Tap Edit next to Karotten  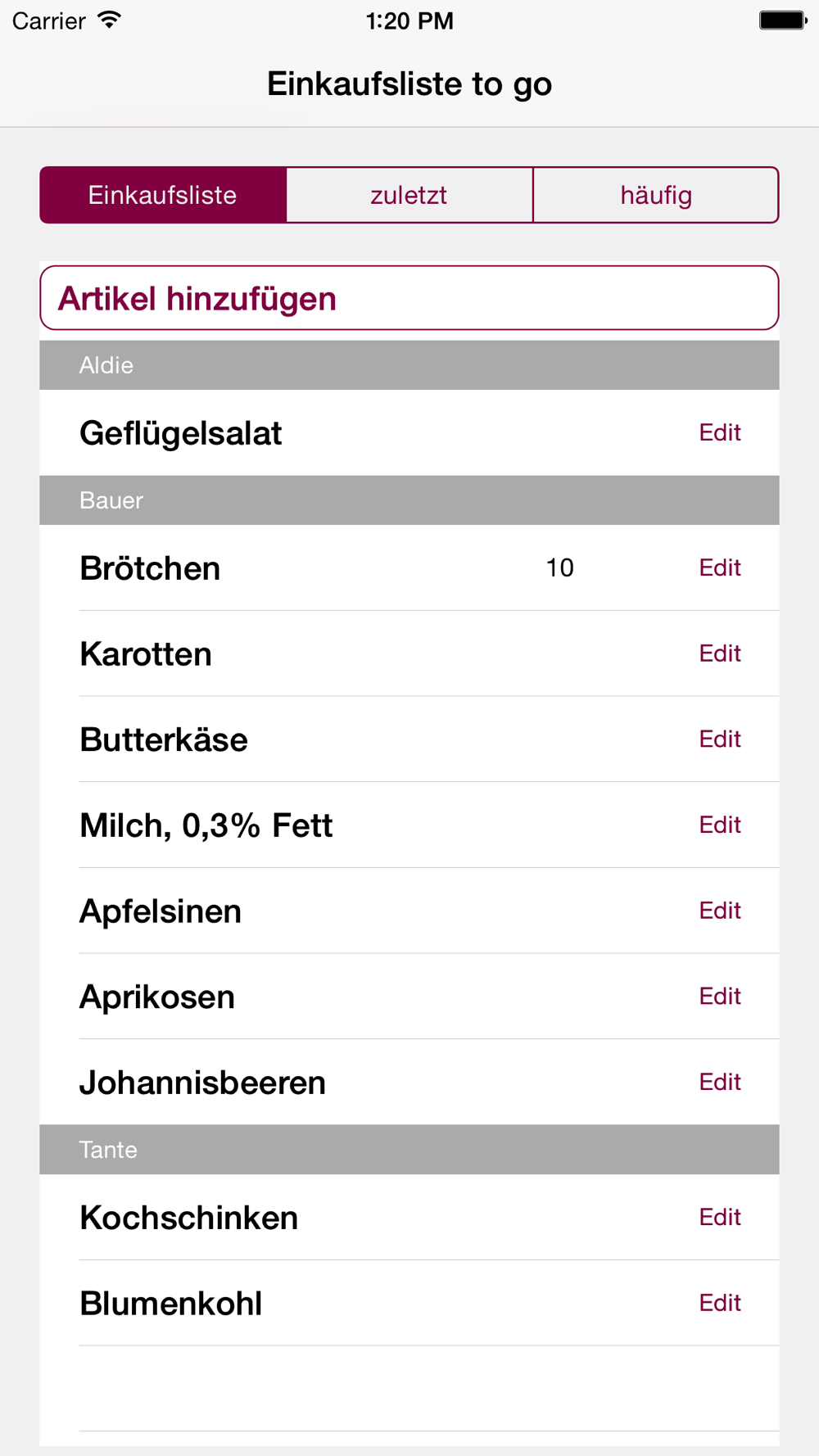click(x=720, y=653)
